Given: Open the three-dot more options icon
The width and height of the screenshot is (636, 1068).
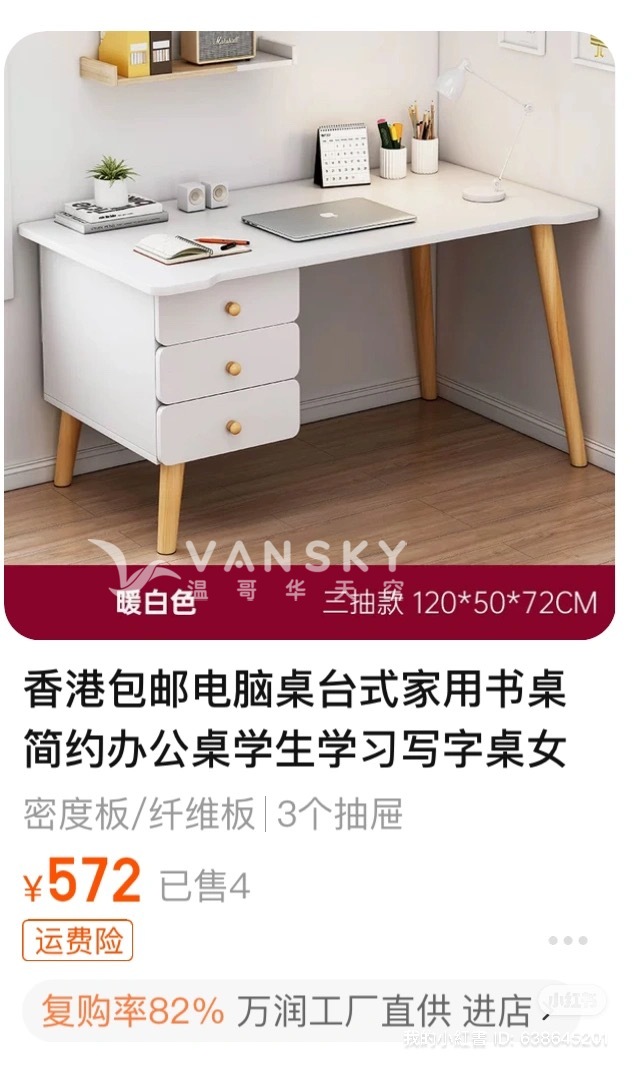Looking at the screenshot, I should [x=567, y=940].
